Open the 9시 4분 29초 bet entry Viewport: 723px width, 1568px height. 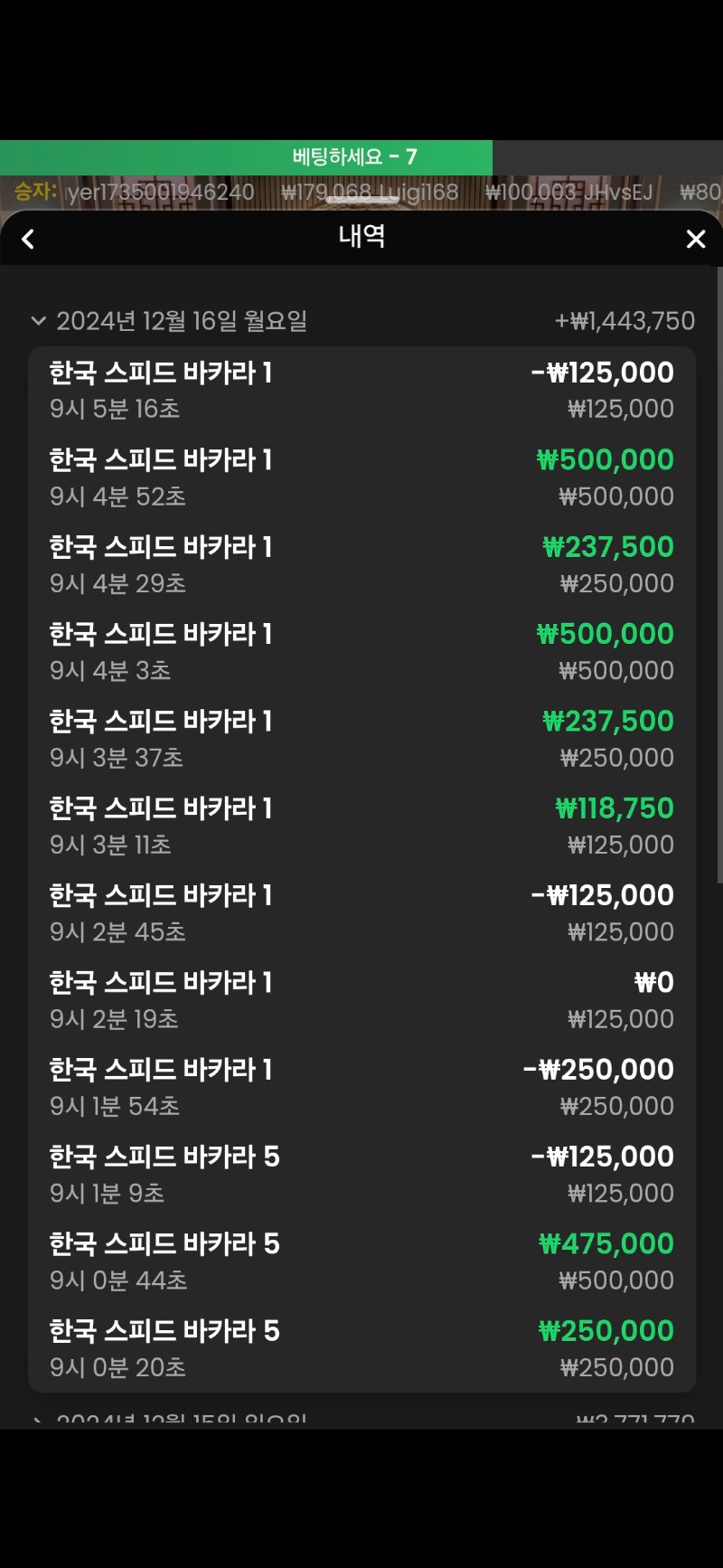[361, 564]
